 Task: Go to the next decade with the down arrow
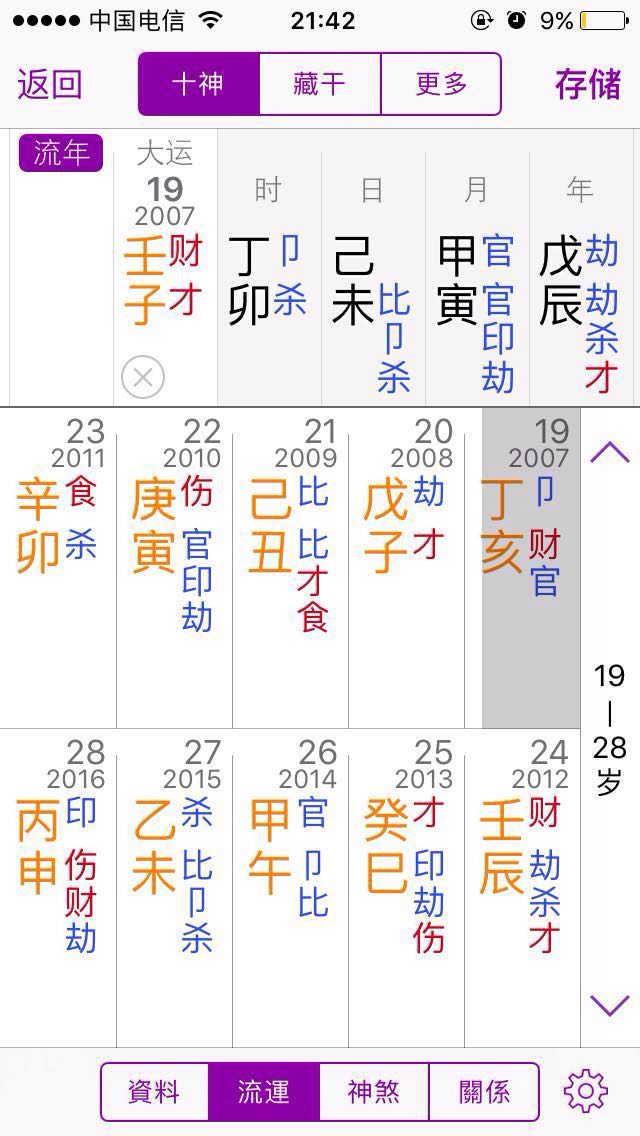pos(610,1005)
